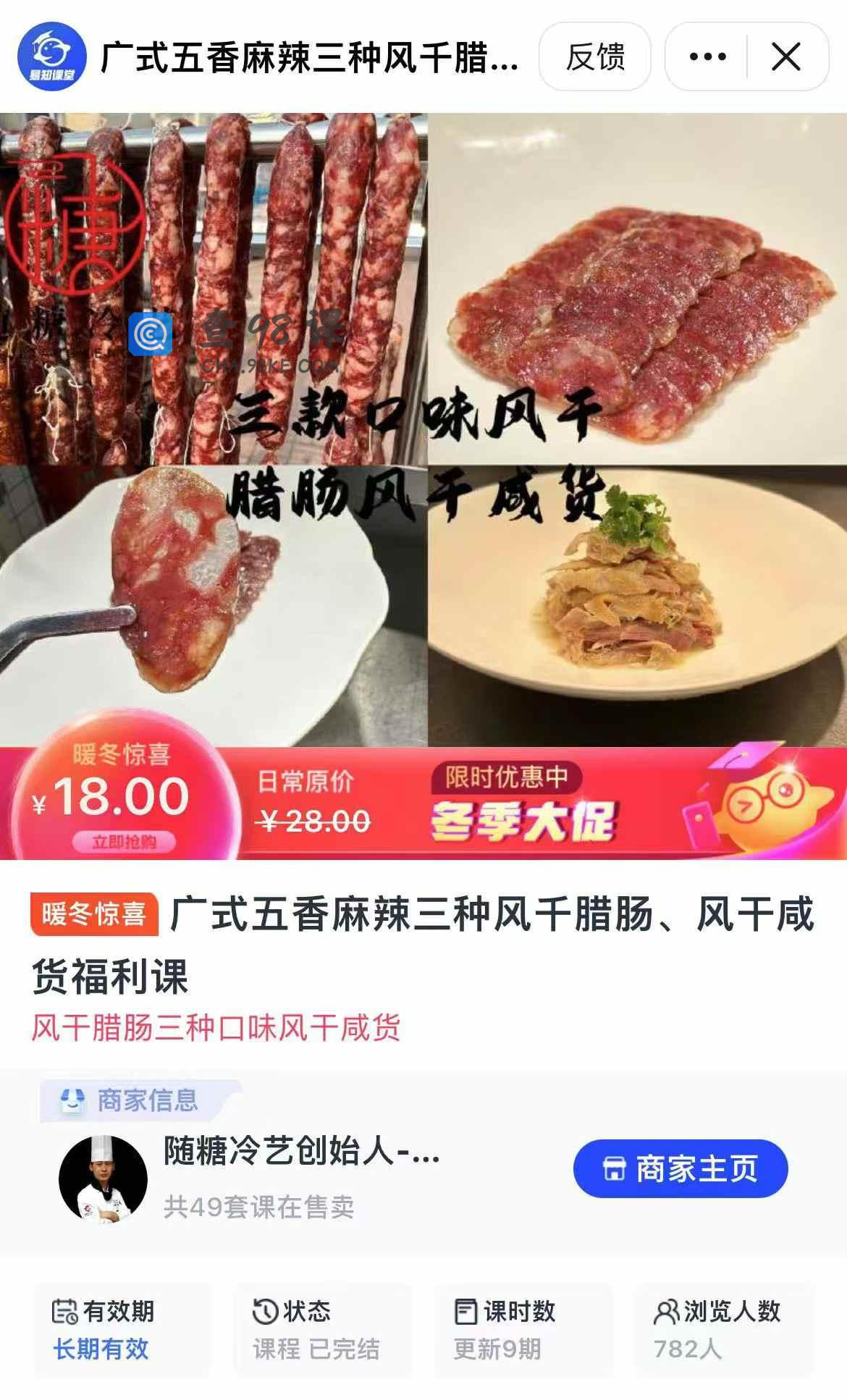This screenshot has height=1400, width=847.
Task: Open the three-dot more options menu
Action: [707, 56]
